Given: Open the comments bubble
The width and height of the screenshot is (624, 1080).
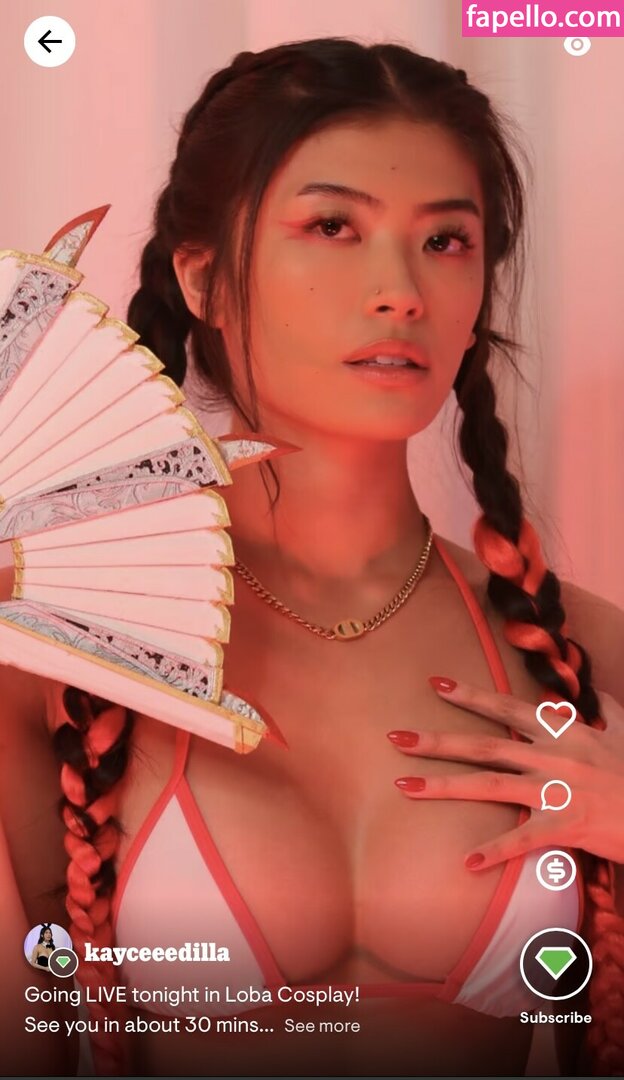Looking at the screenshot, I should coord(556,796).
